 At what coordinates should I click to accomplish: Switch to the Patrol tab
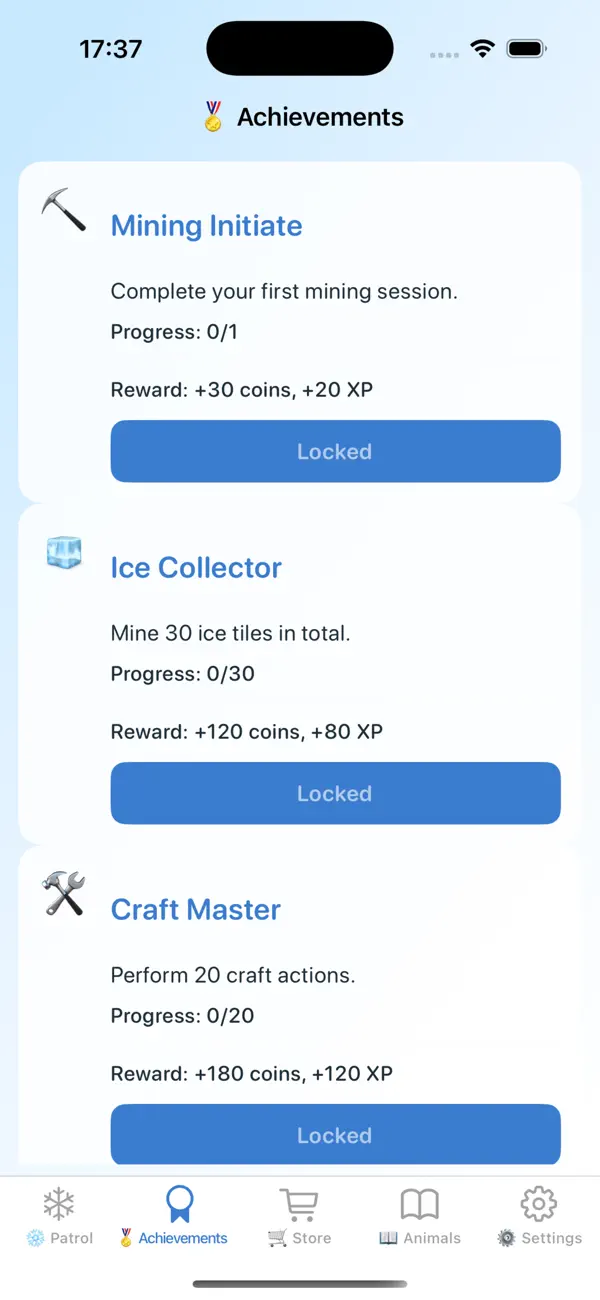click(60, 1216)
